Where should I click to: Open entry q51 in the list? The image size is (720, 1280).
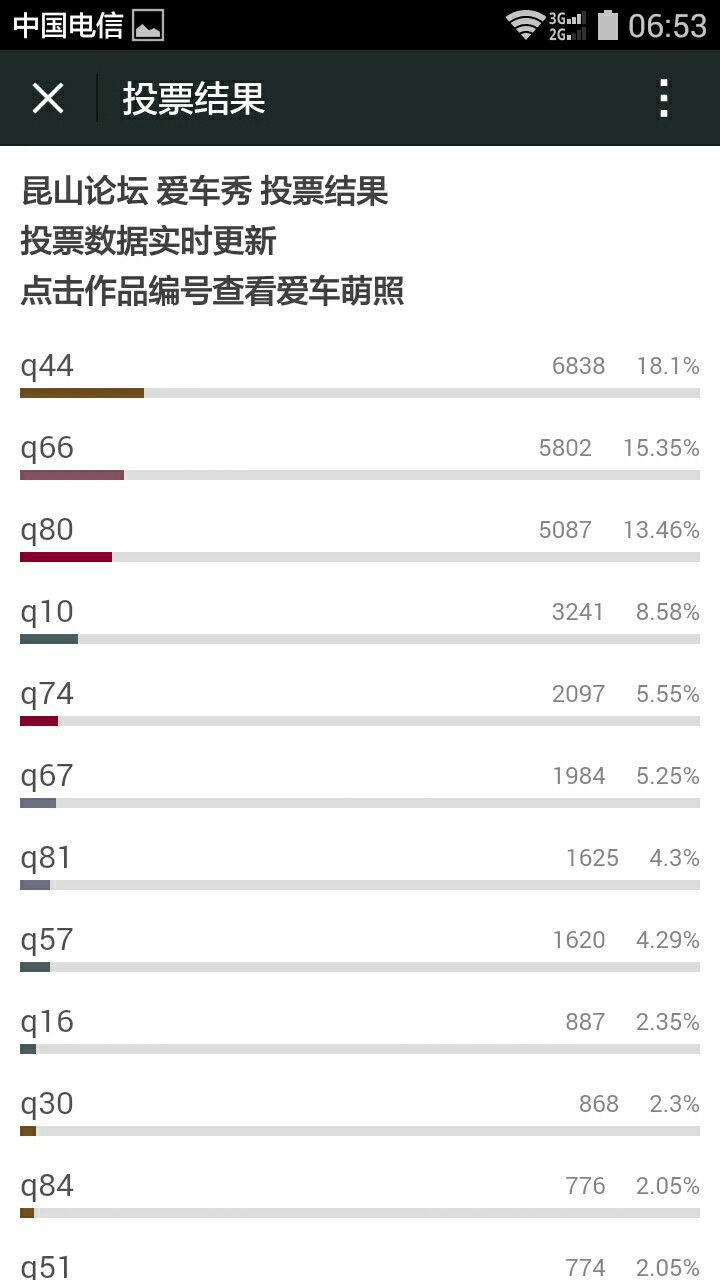point(47,1266)
